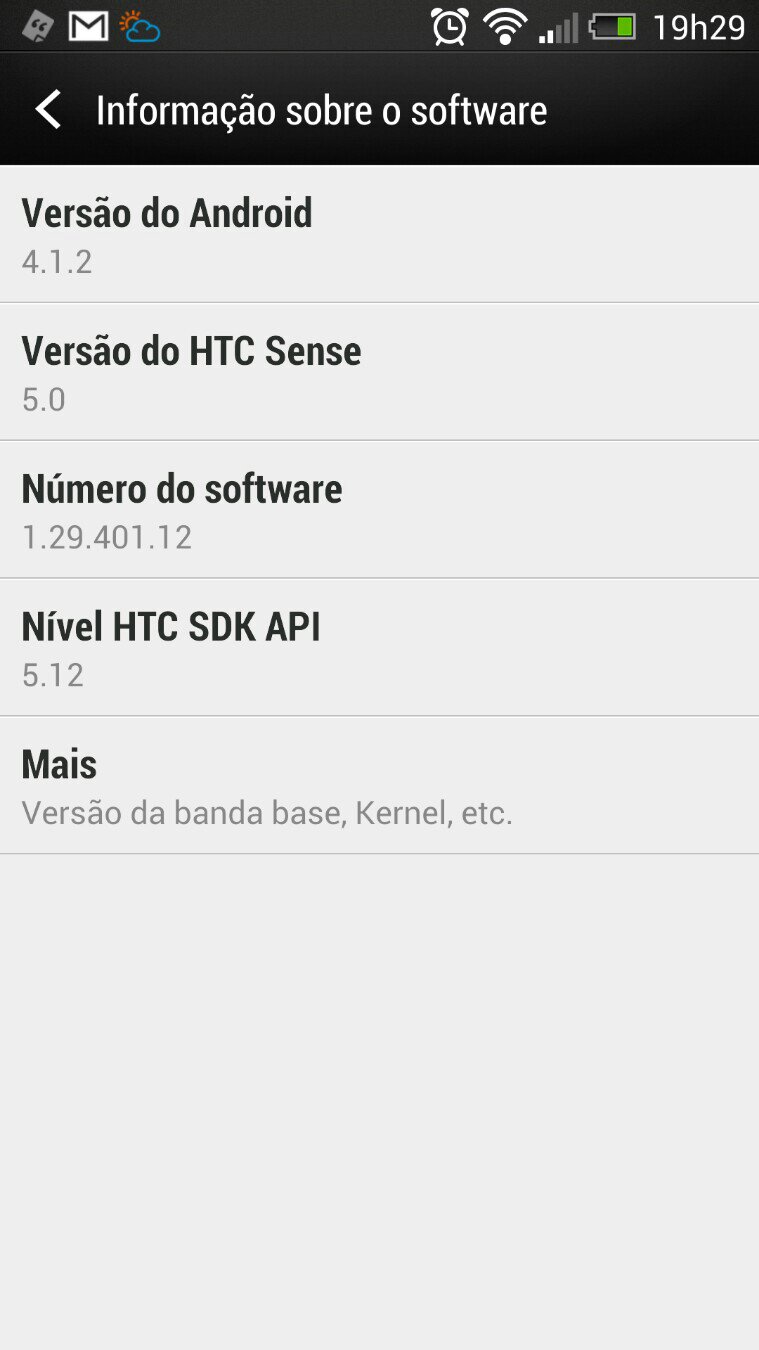This screenshot has height=1350, width=759.
Task: Open the Versão do Android row
Action: click(379, 234)
